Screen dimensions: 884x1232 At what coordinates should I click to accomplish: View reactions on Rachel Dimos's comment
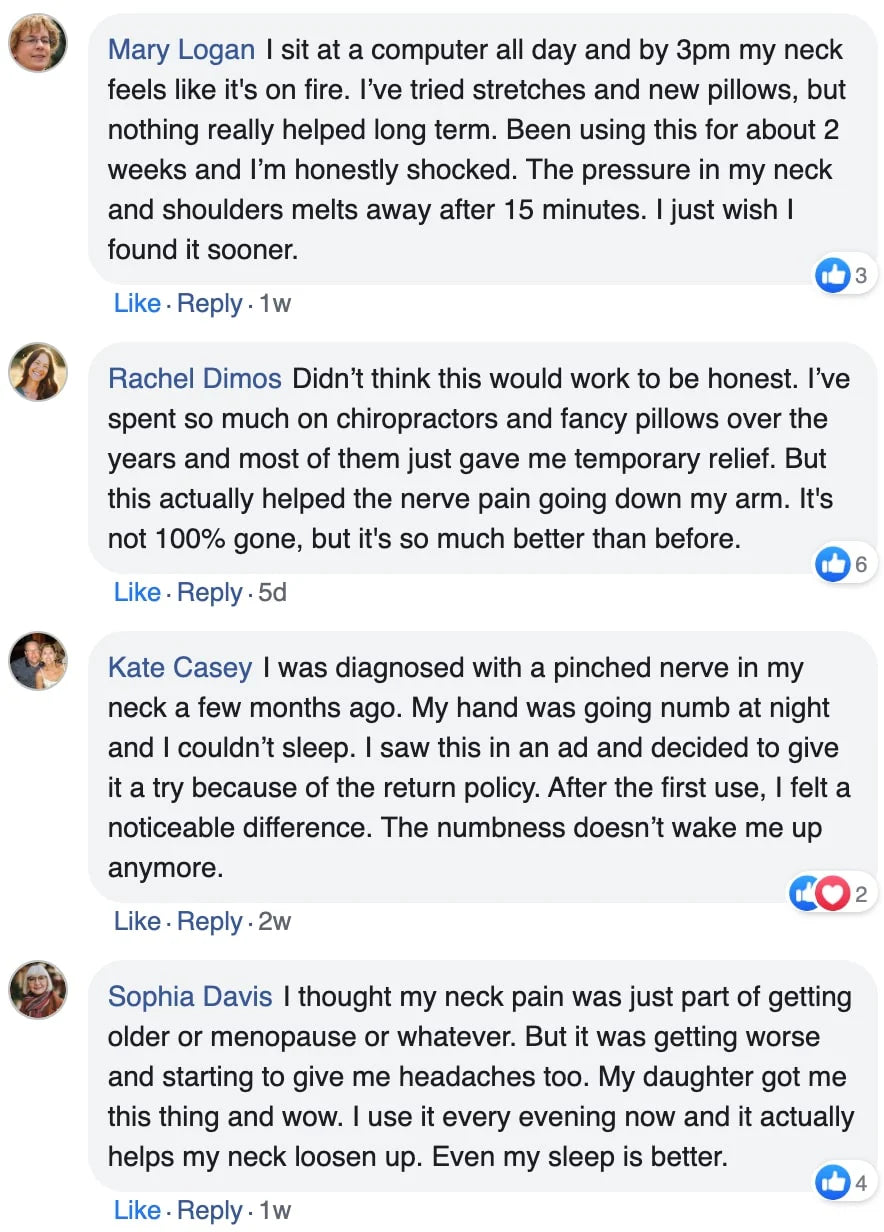(x=841, y=564)
